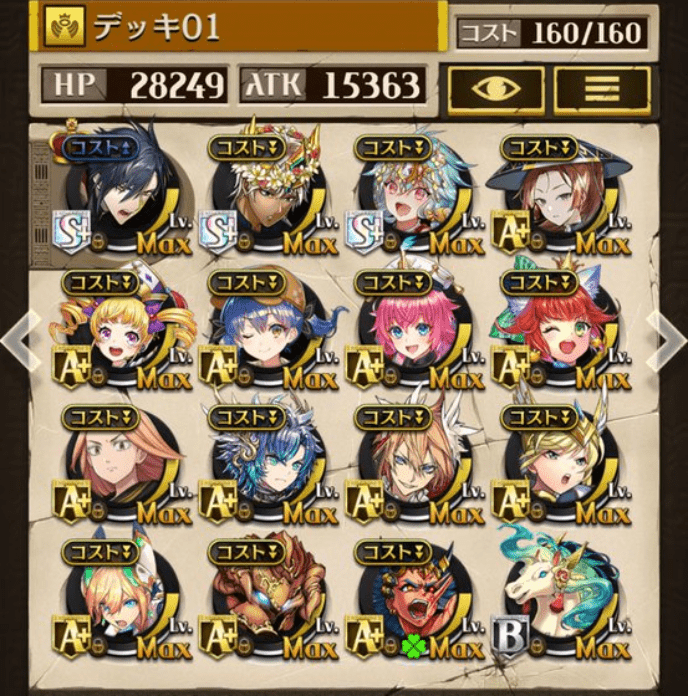
Task: Tap the デッキ01 deck name header
Action: coord(240,27)
